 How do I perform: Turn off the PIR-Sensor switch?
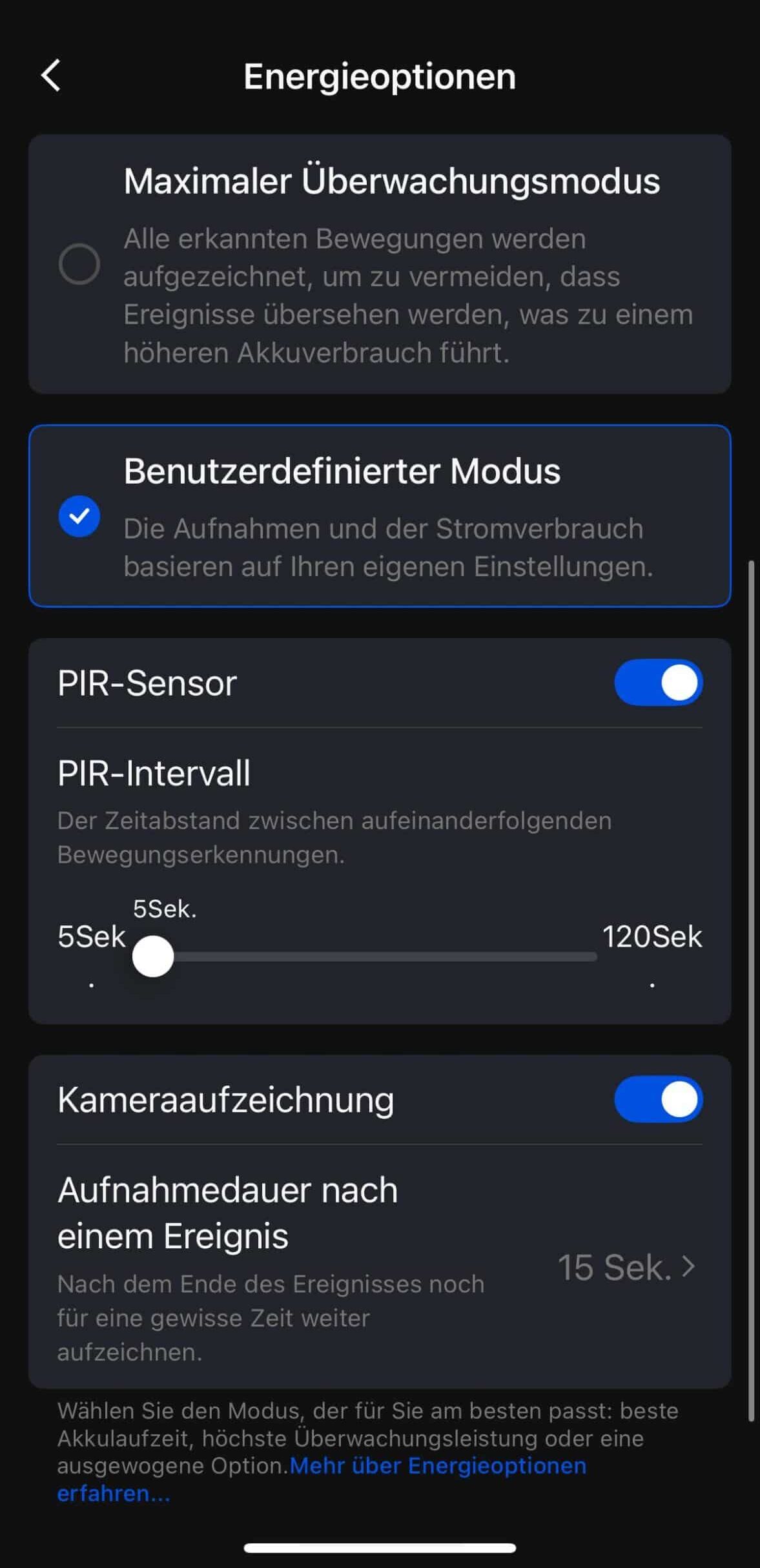[x=658, y=683]
